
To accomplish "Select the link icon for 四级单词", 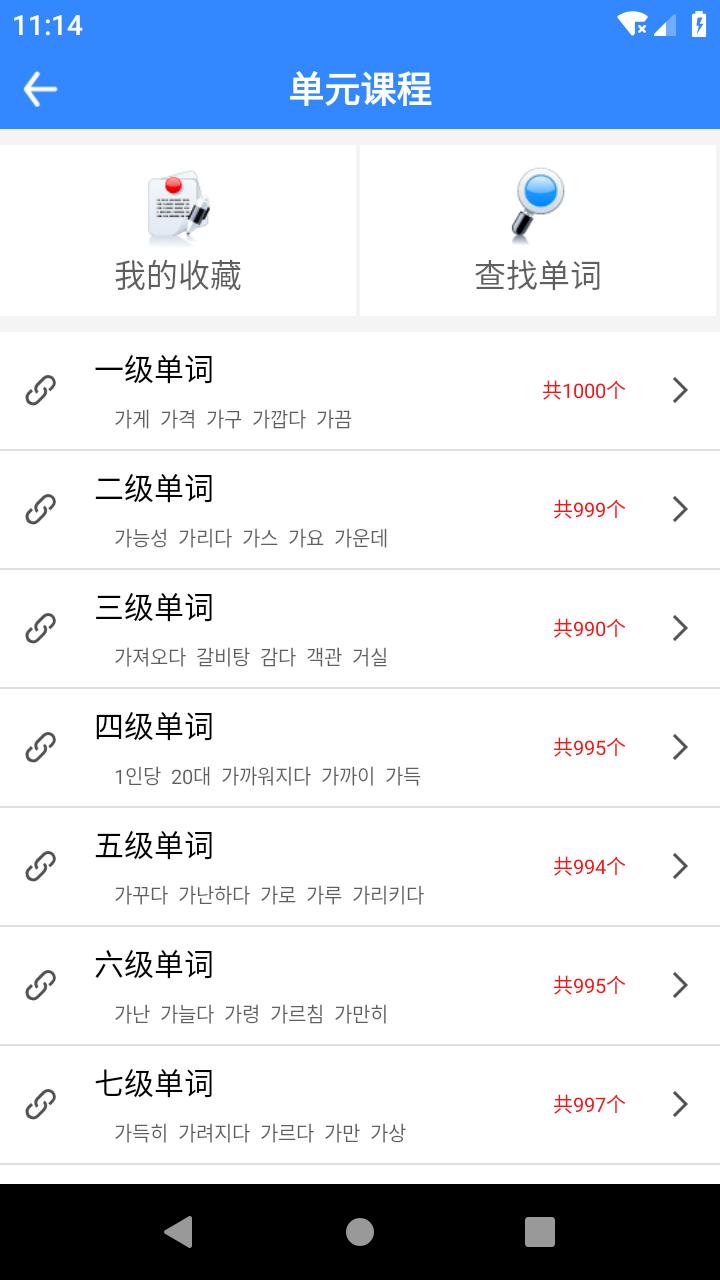I will tap(38, 747).
